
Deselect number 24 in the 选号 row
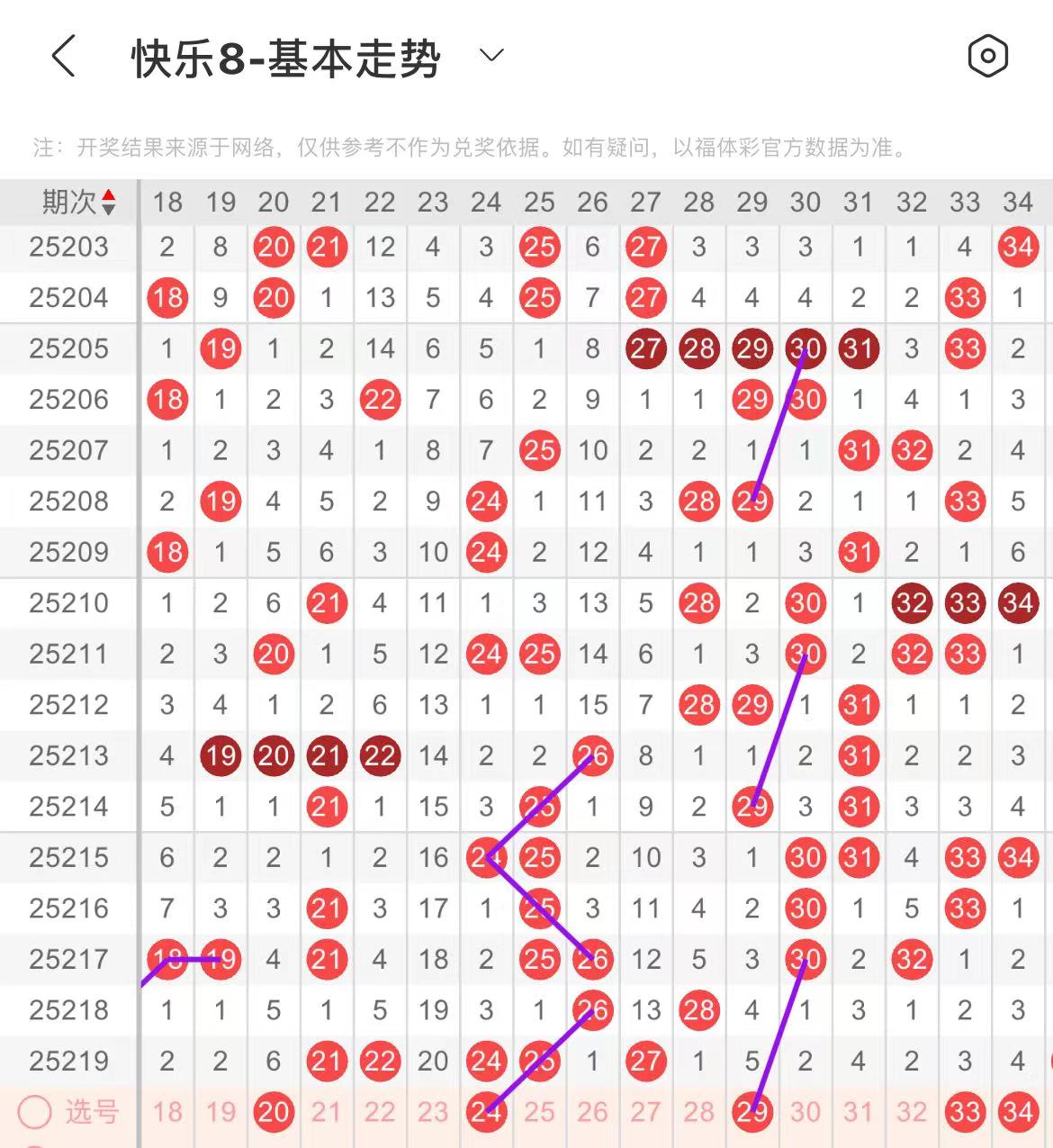[486, 1112]
